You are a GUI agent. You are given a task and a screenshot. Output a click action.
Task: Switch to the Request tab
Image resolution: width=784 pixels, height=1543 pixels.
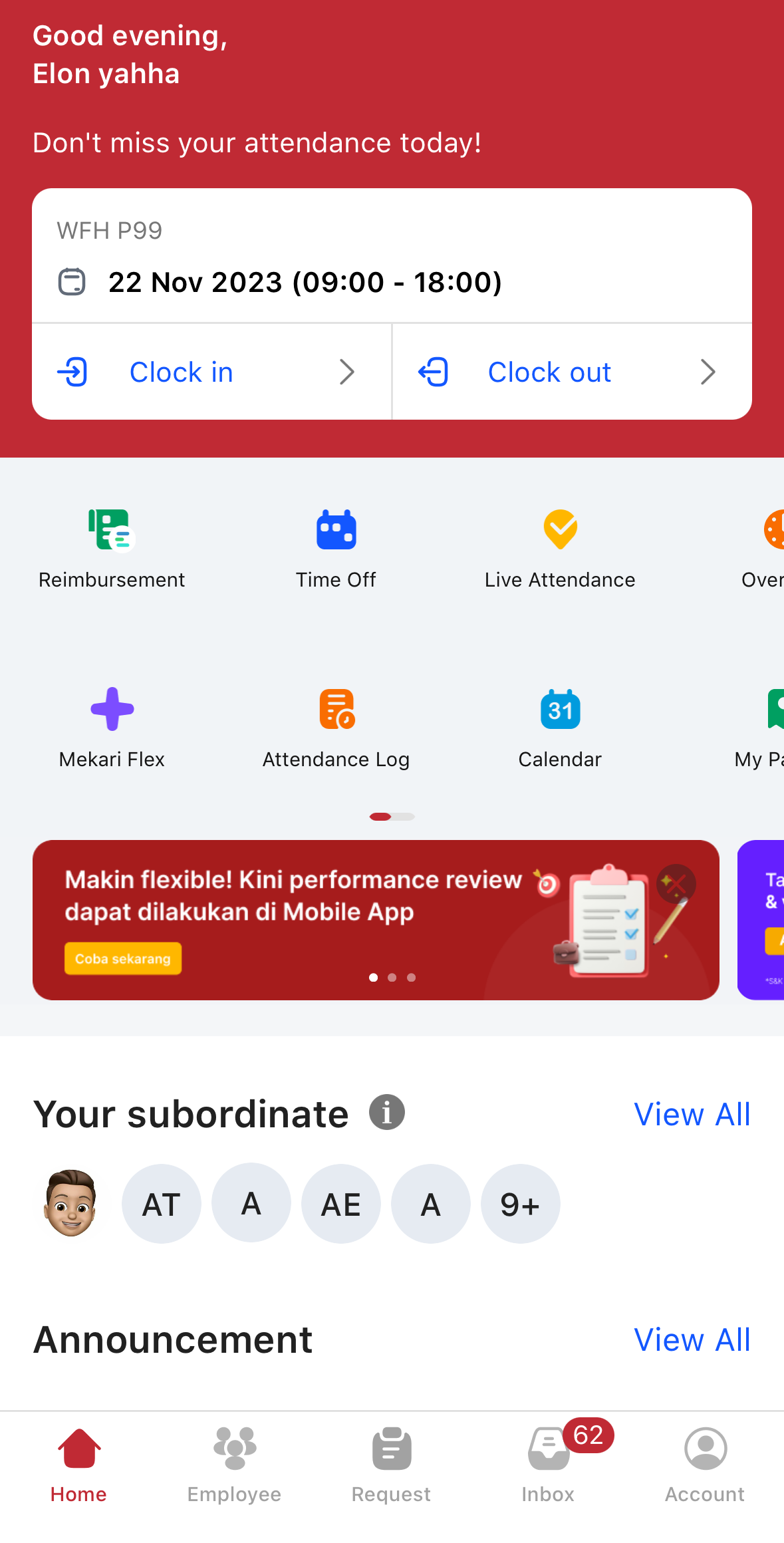click(x=391, y=1464)
